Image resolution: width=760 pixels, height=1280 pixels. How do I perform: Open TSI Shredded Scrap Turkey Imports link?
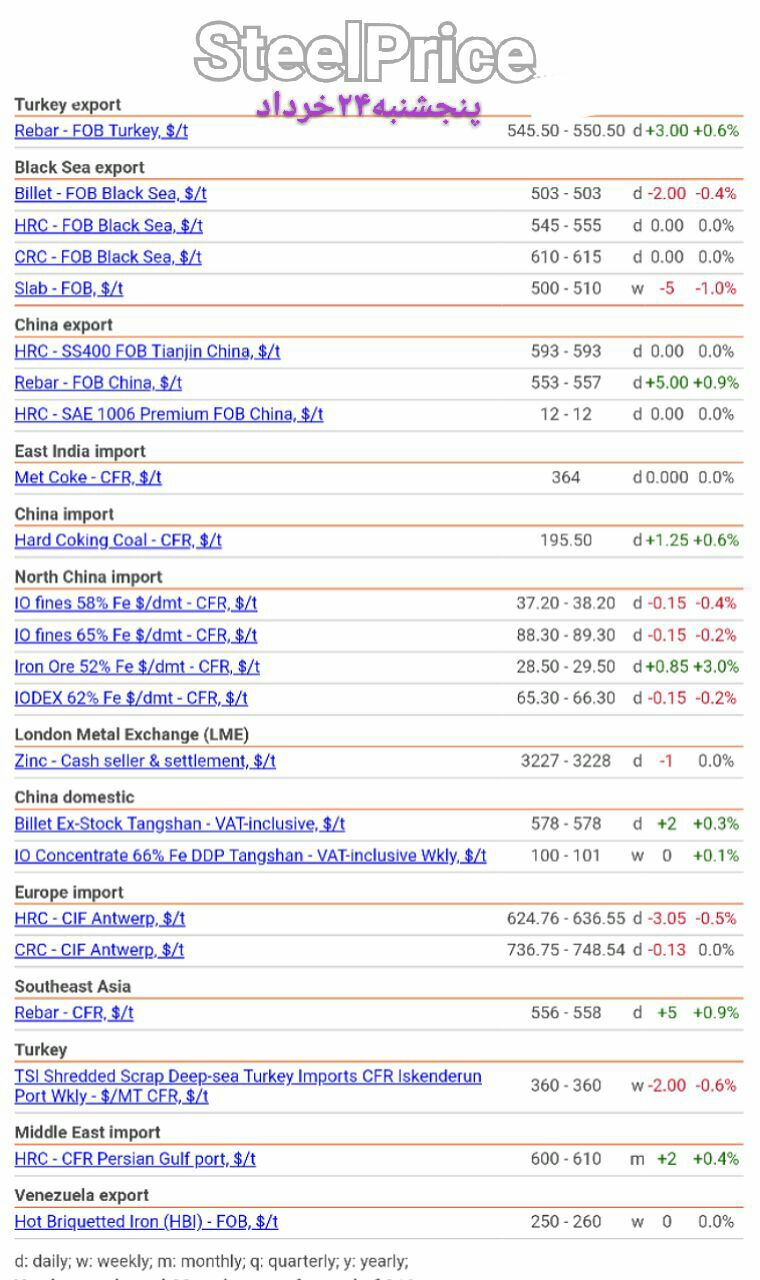pos(248,1086)
